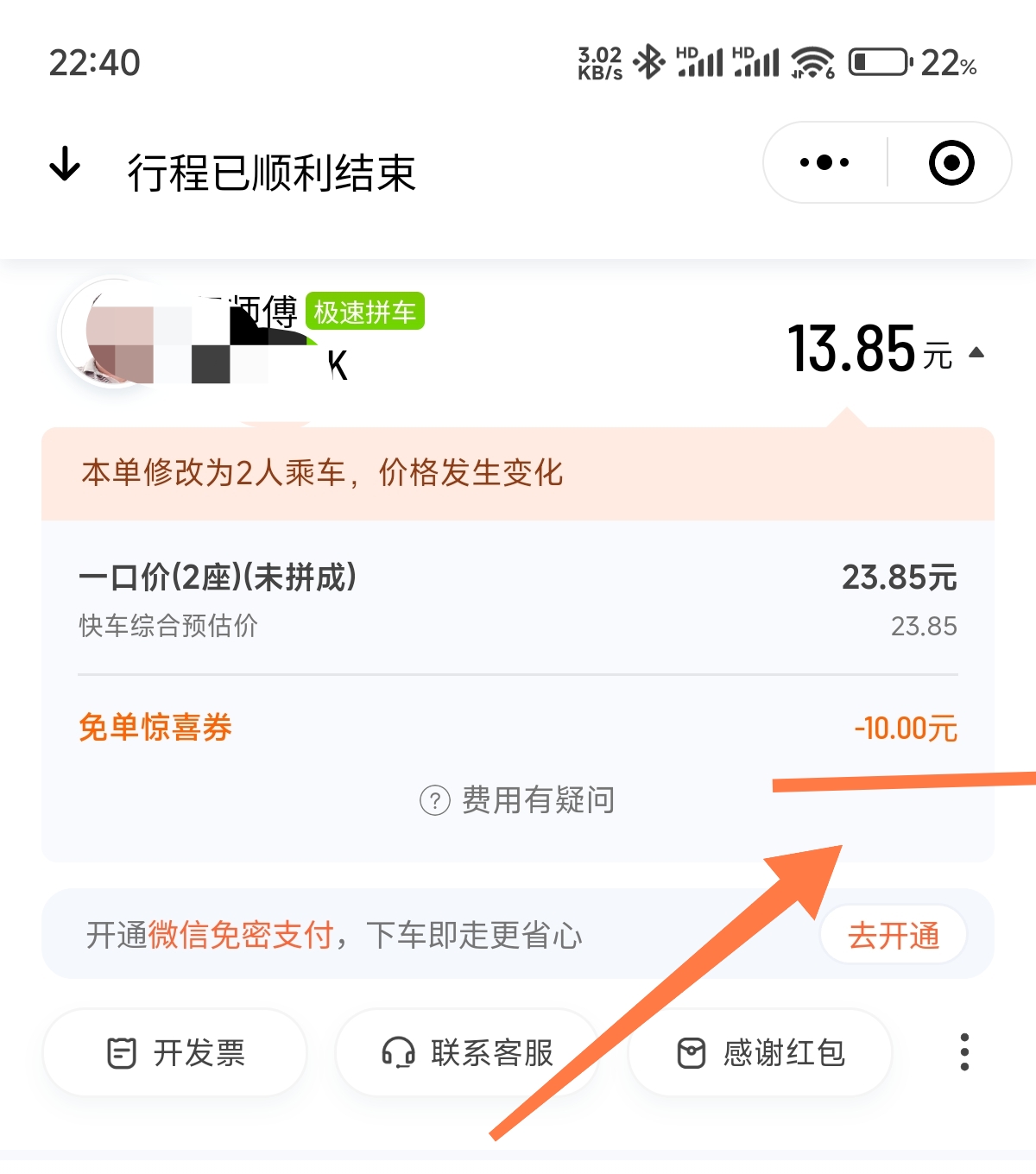Close the mini program with circle icon
Image resolution: width=1036 pixels, height=1174 pixels.
point(951,162)
